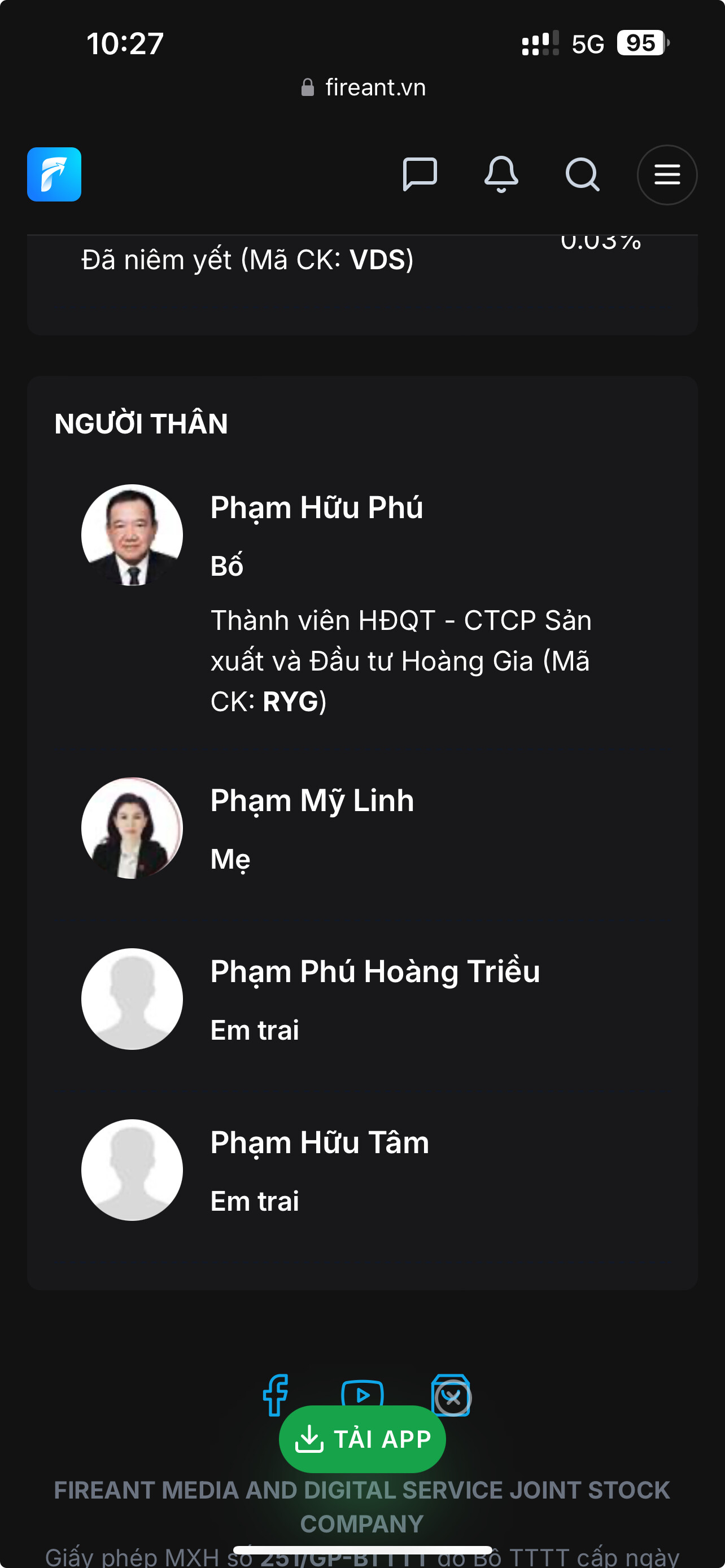This screenshot has height=1568, width=725.
Task: Open the search icon
Action: [x=582, y=175]
